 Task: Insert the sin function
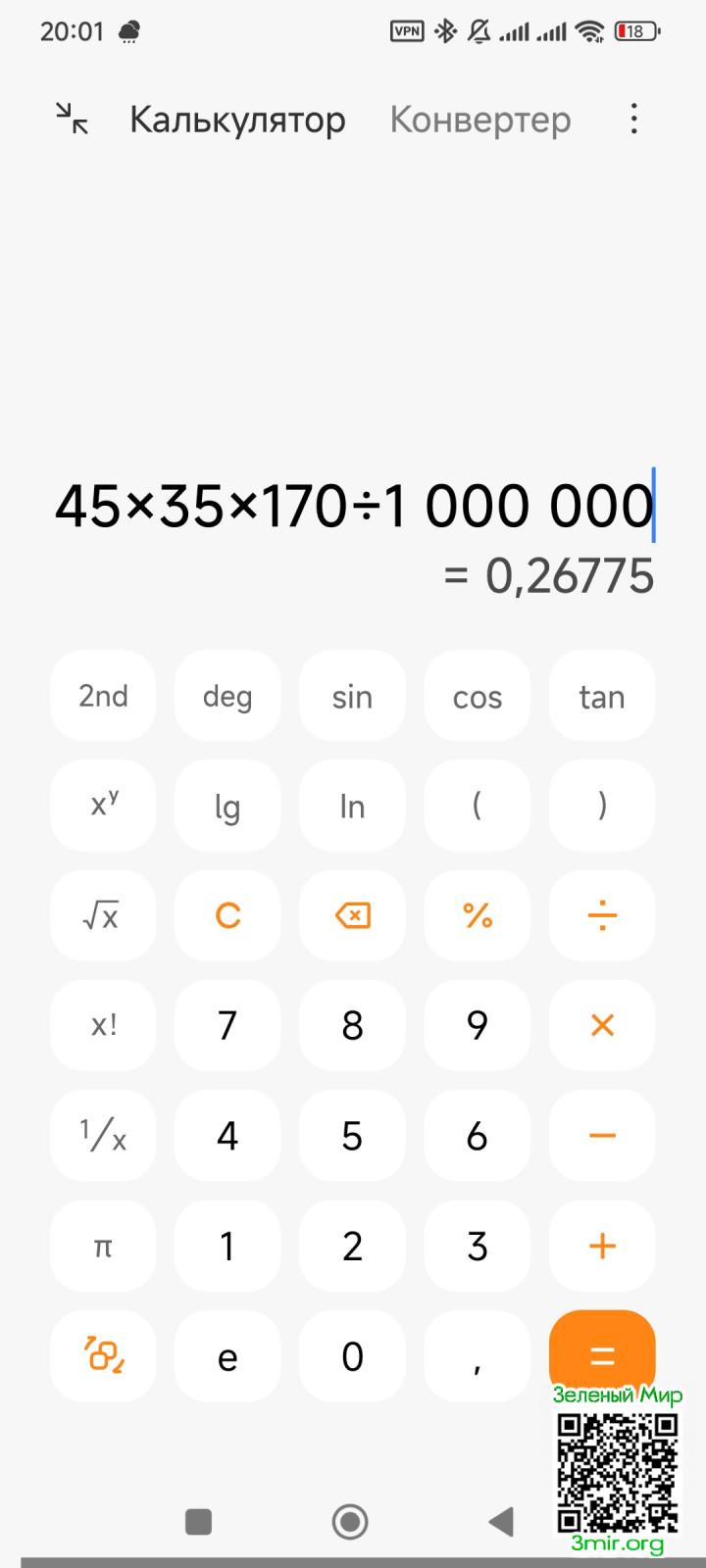[x=352, y=696]
